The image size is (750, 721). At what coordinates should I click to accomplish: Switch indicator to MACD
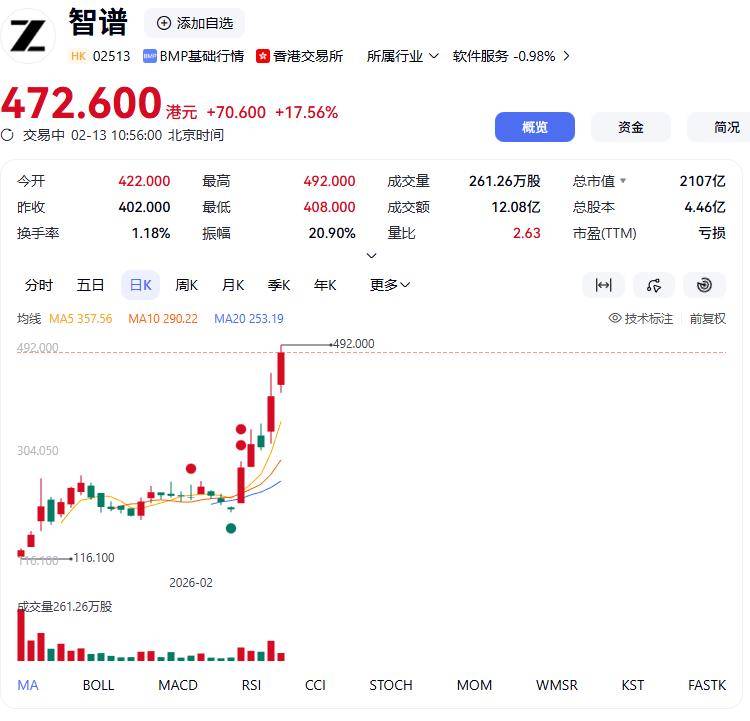click(178, 685)
